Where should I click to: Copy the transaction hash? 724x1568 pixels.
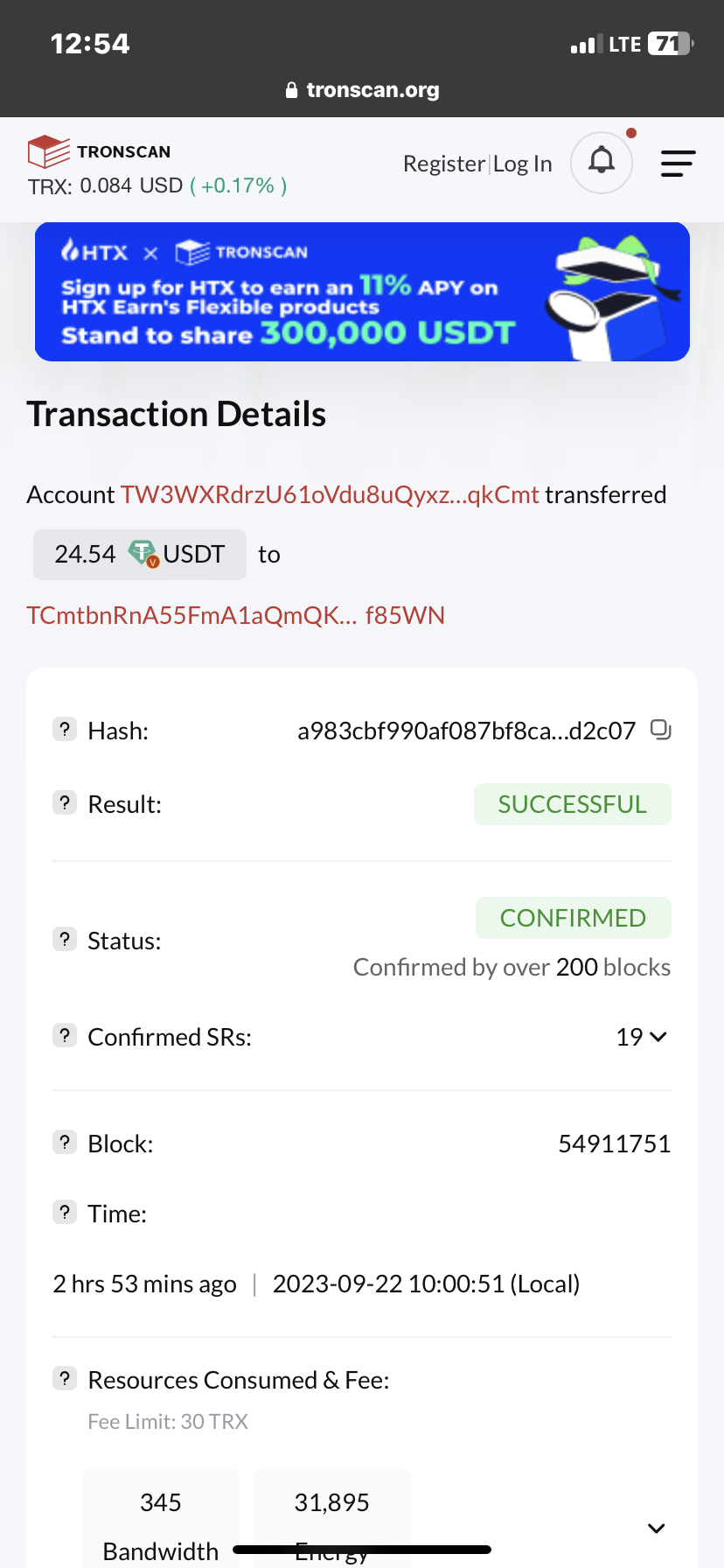661,730
